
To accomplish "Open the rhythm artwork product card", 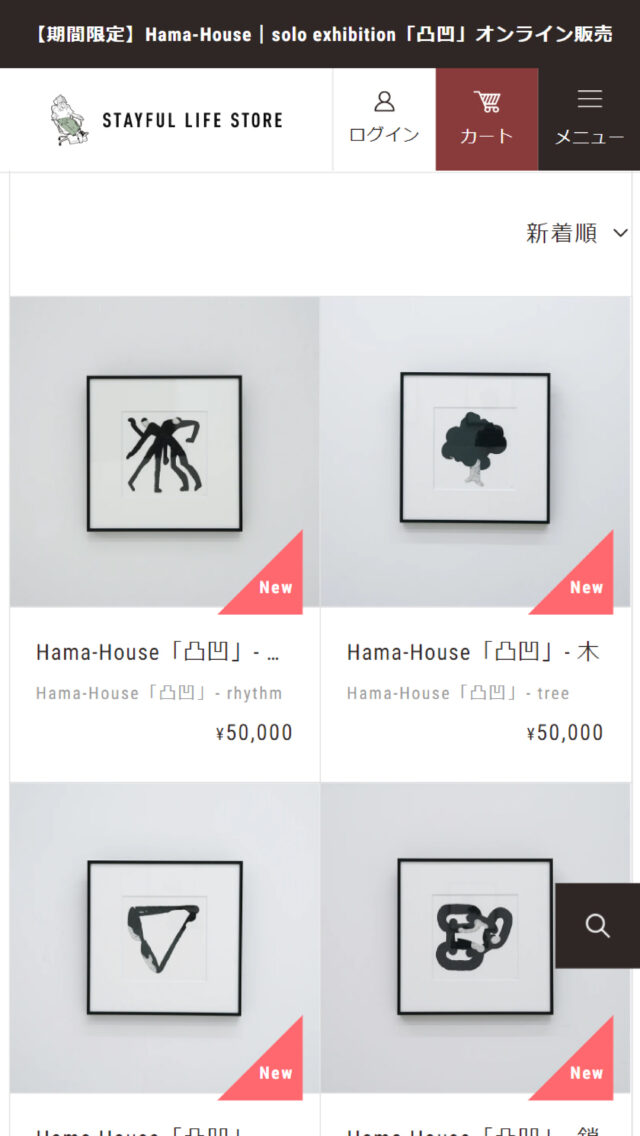I will (x=165, y=452).
